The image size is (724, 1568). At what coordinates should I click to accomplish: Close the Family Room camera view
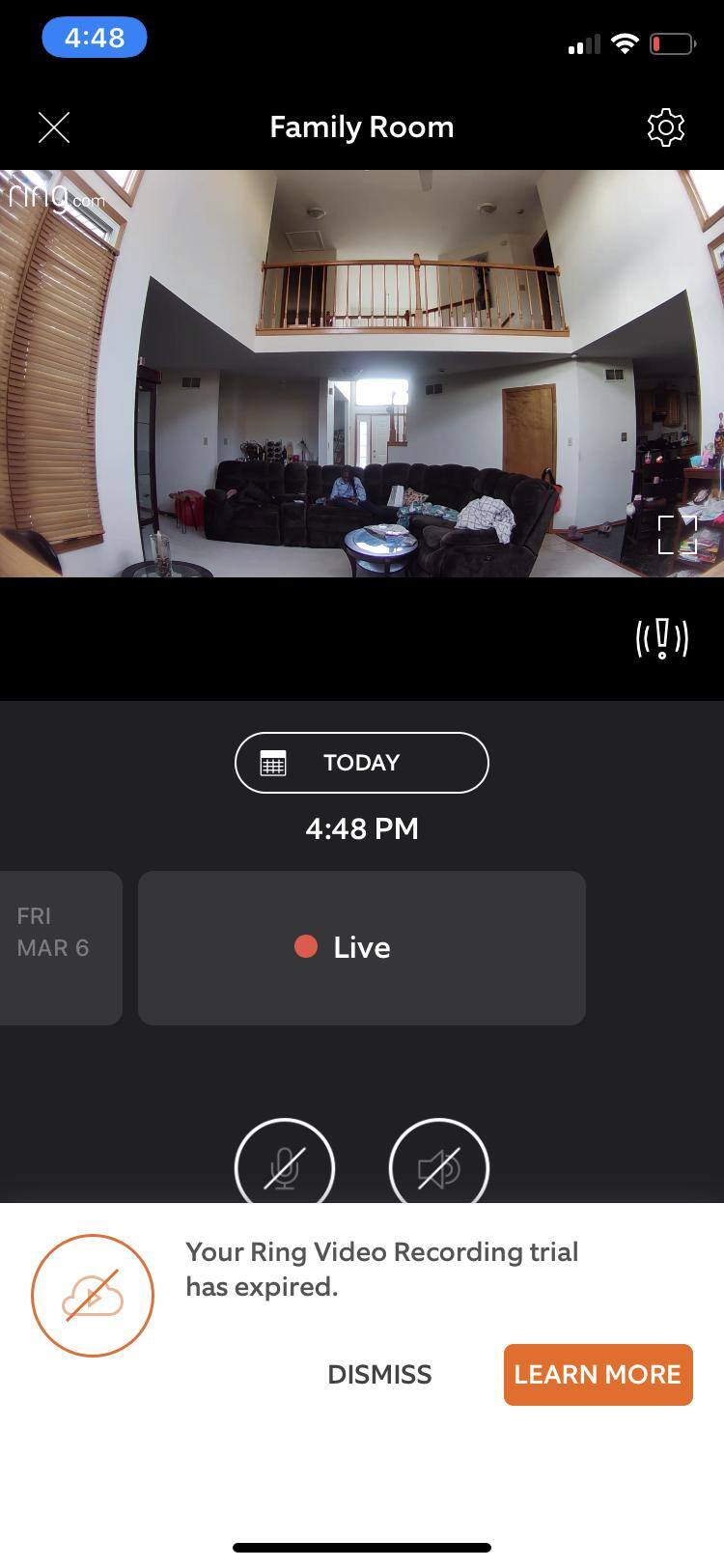(54, 127)
